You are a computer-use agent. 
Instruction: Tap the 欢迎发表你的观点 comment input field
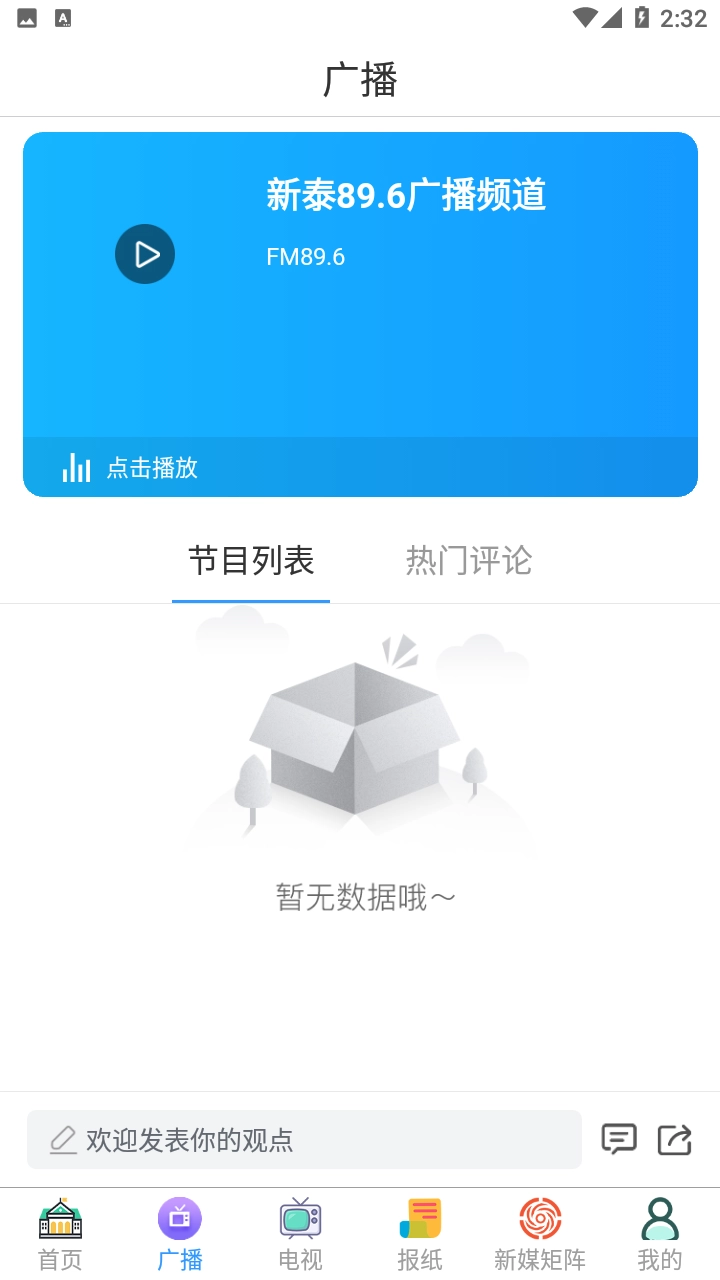coord(300,1139)
